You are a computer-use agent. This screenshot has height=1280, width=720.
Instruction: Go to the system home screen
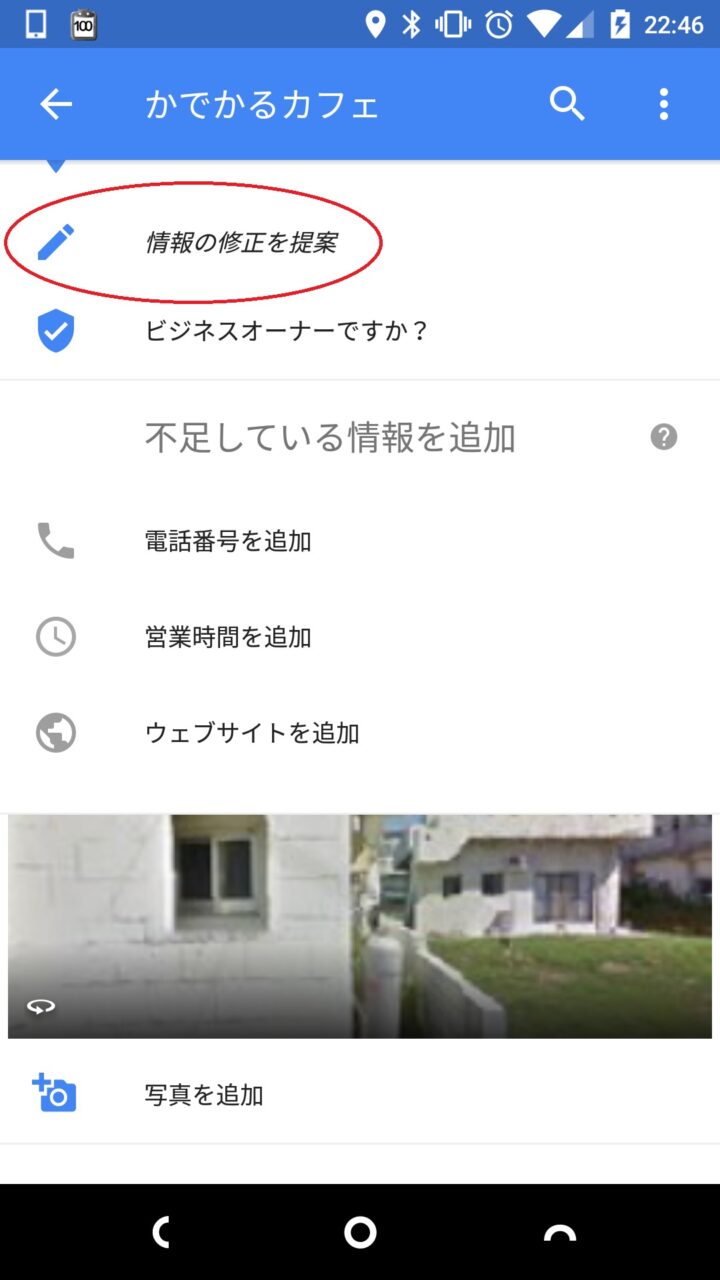360,1232
